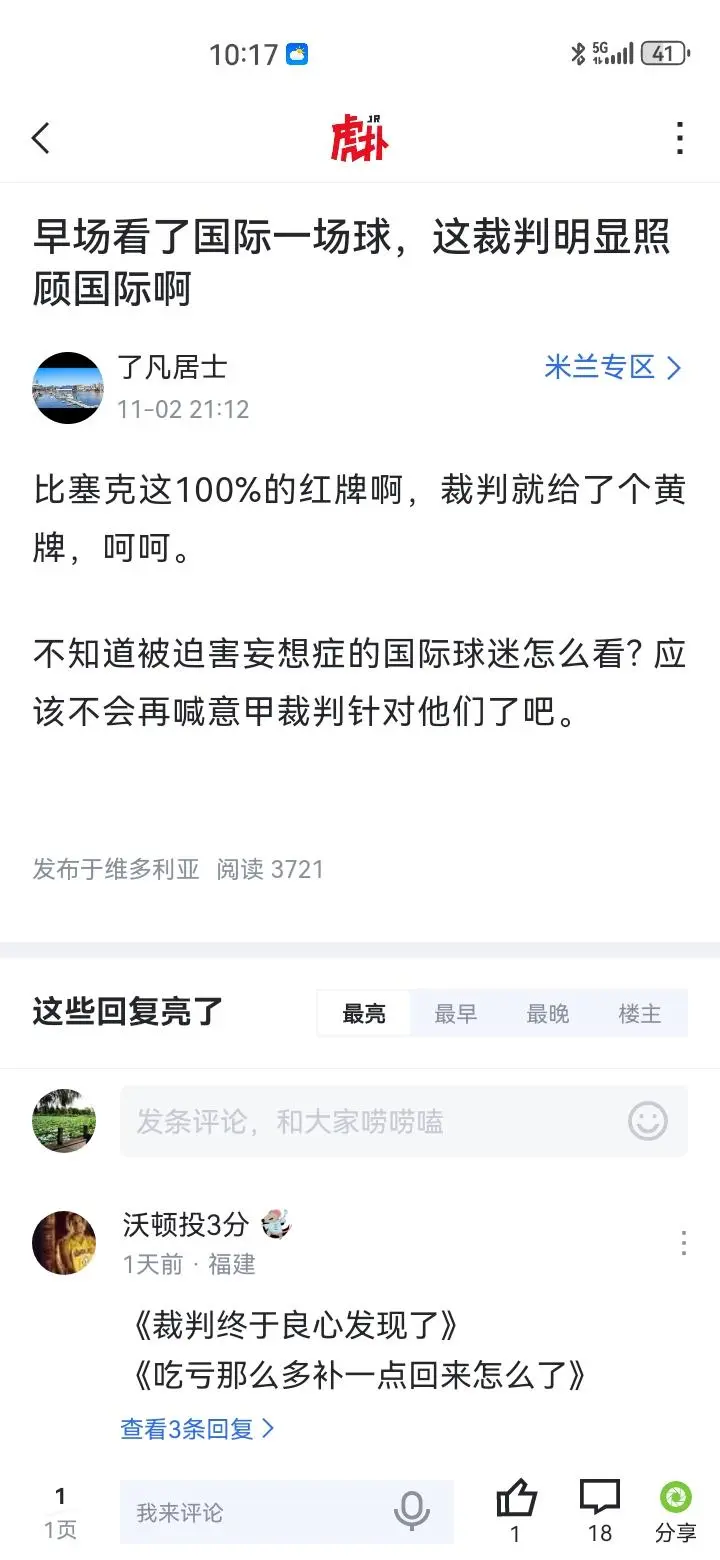Sort replies by 最早
This screenshot has height=1560, width=720.
(x=456, y=1014)
